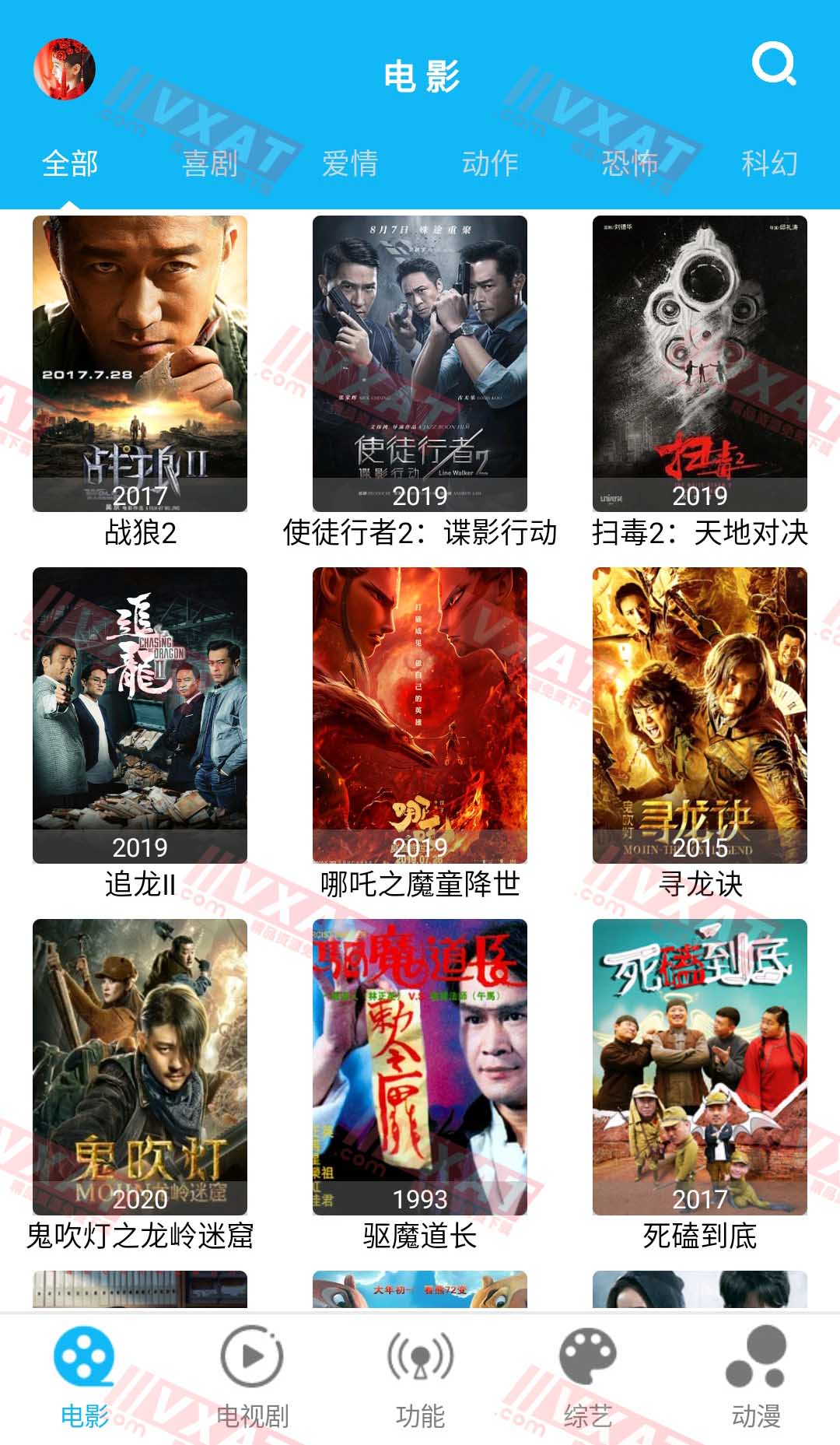Open the 追龙II movie poster

(x=140, y=712)
